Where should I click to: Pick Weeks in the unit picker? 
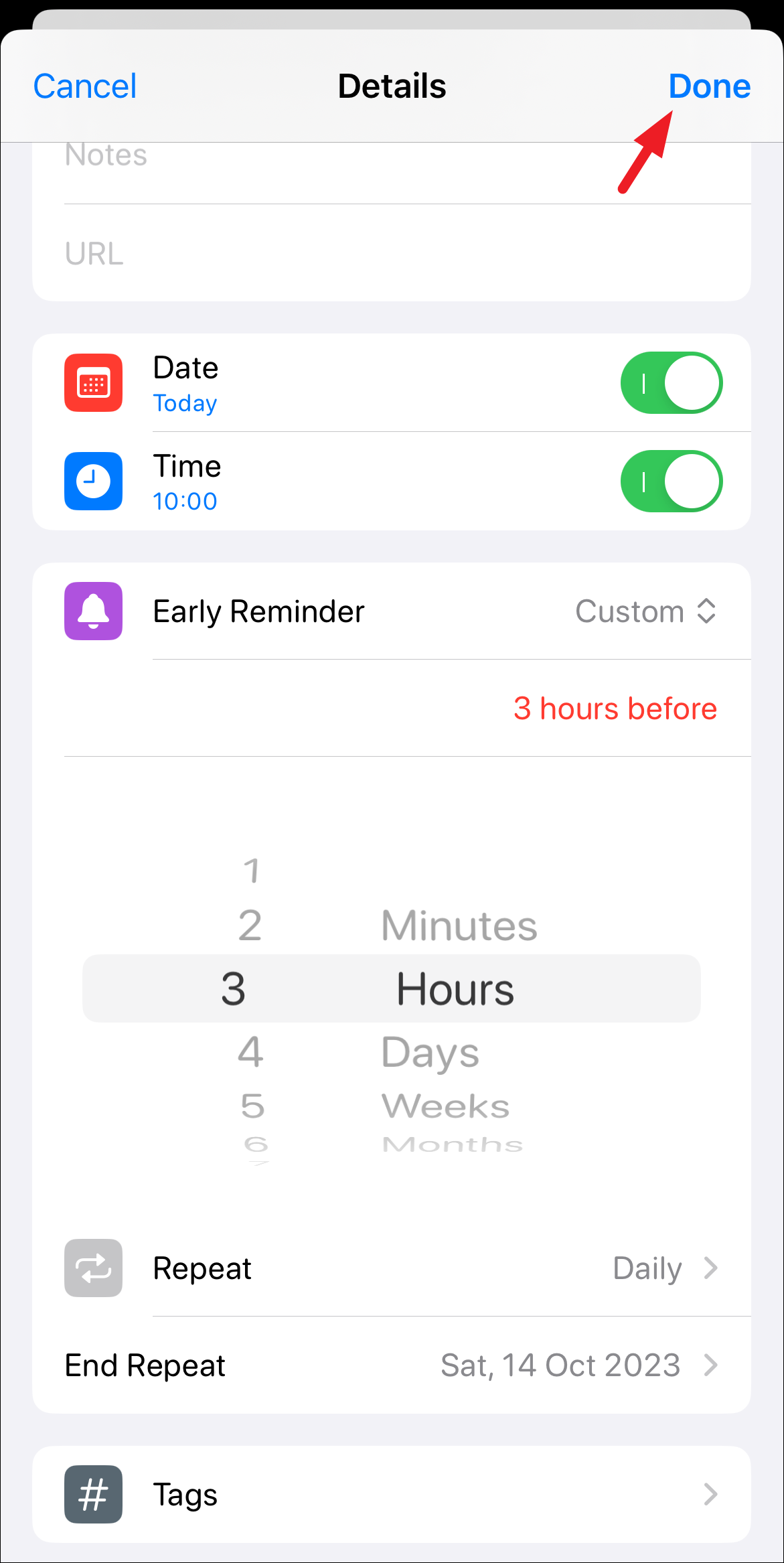tap(445, 1106)
